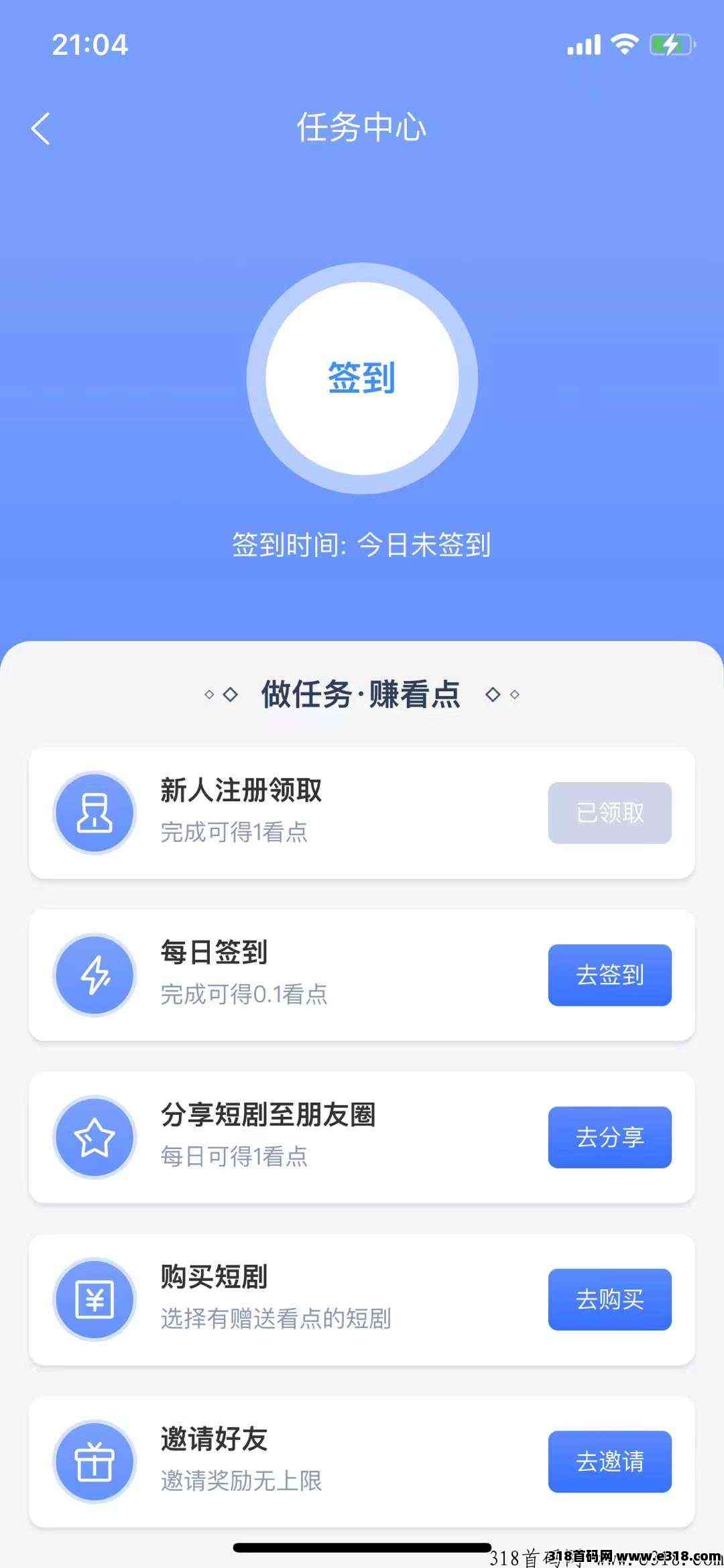Tap 去分享 to share a short drama

pyautogui.click(x=610, y=1138)
